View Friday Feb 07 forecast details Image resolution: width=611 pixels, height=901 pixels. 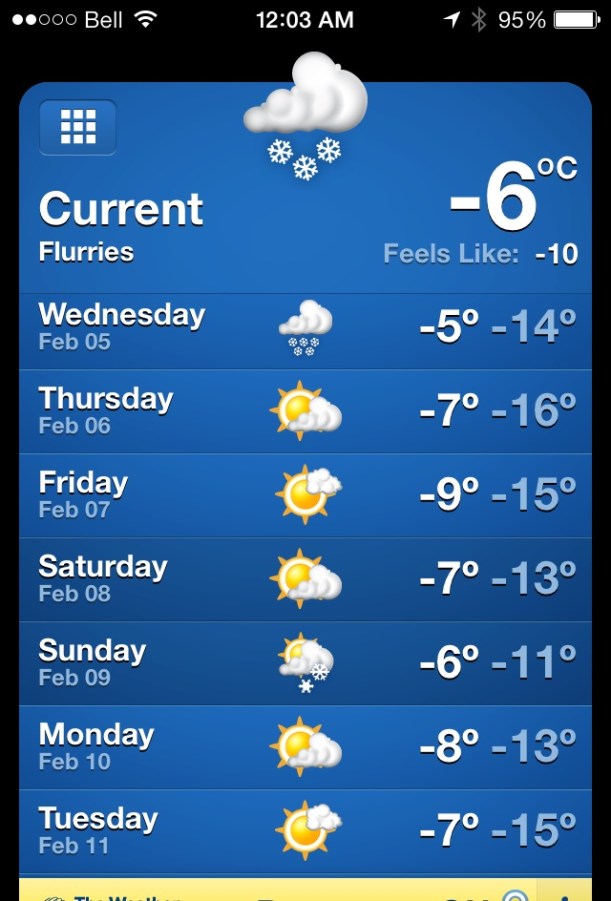click(300, 495)
